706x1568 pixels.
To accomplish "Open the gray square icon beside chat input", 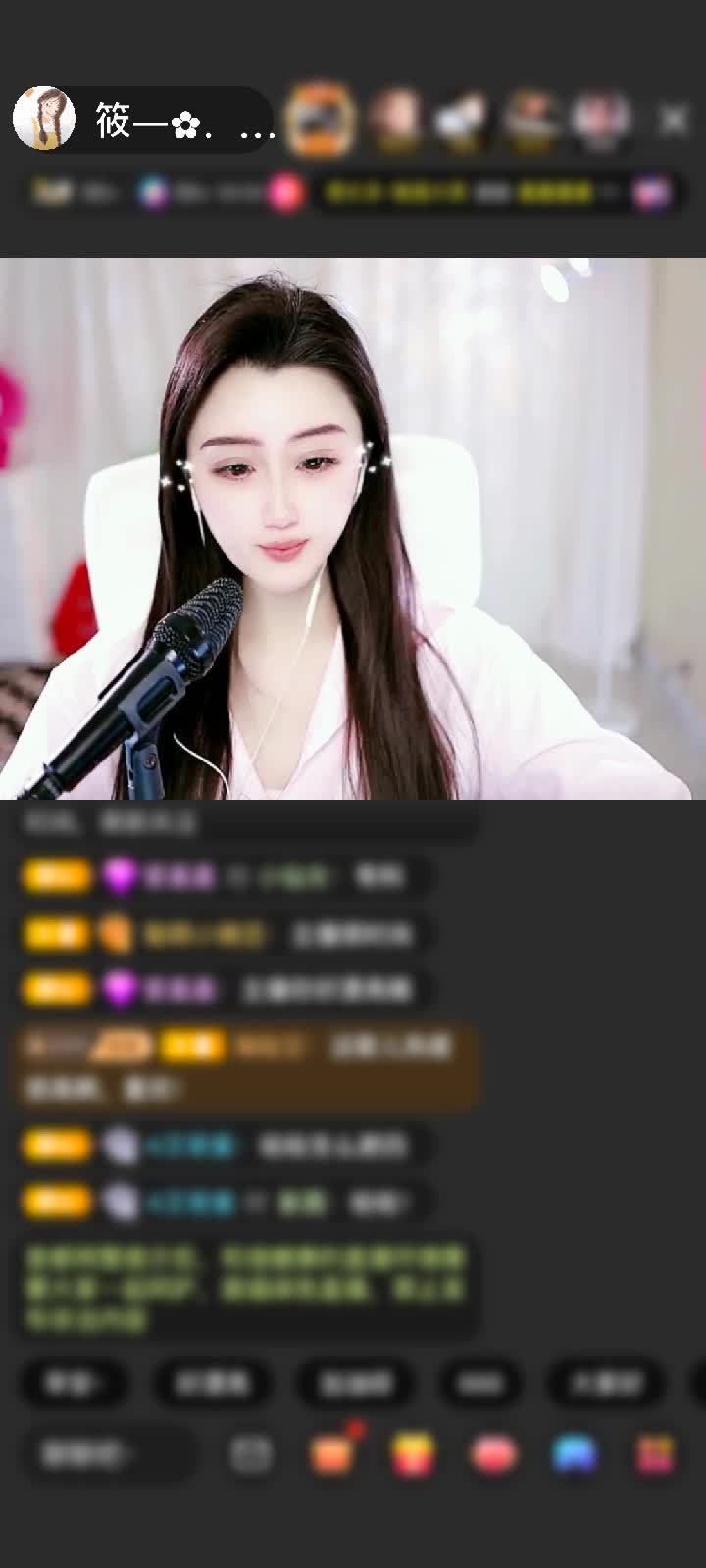I will [x=251, y=1454].
